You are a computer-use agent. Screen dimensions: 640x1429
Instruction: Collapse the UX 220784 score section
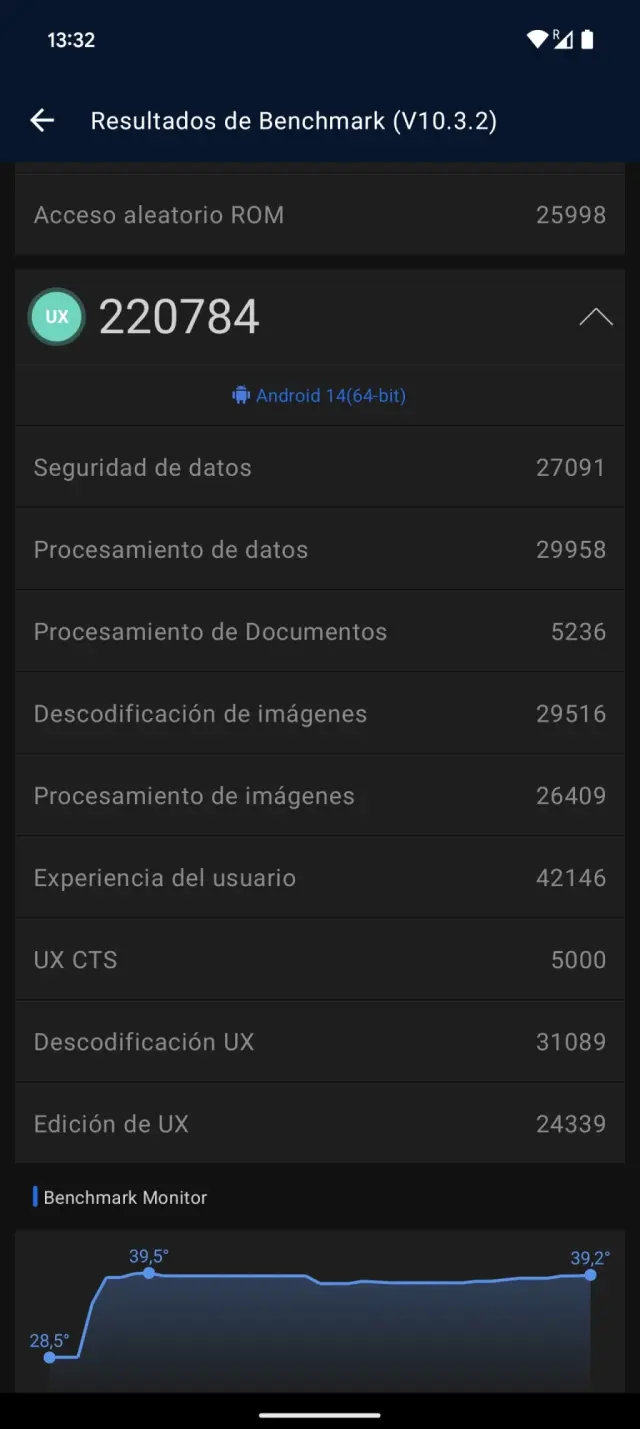click(595, 317)
